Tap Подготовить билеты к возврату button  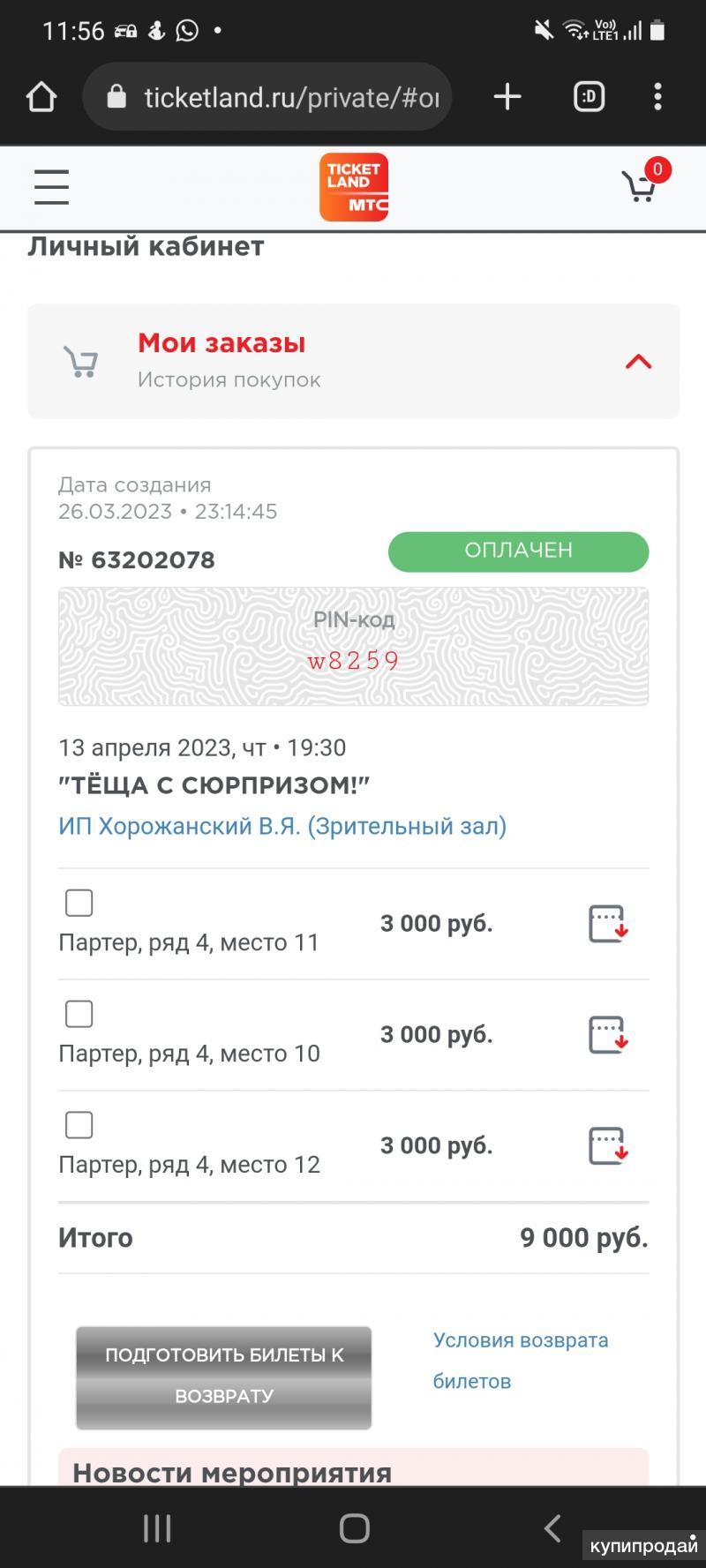point(223,1377)
